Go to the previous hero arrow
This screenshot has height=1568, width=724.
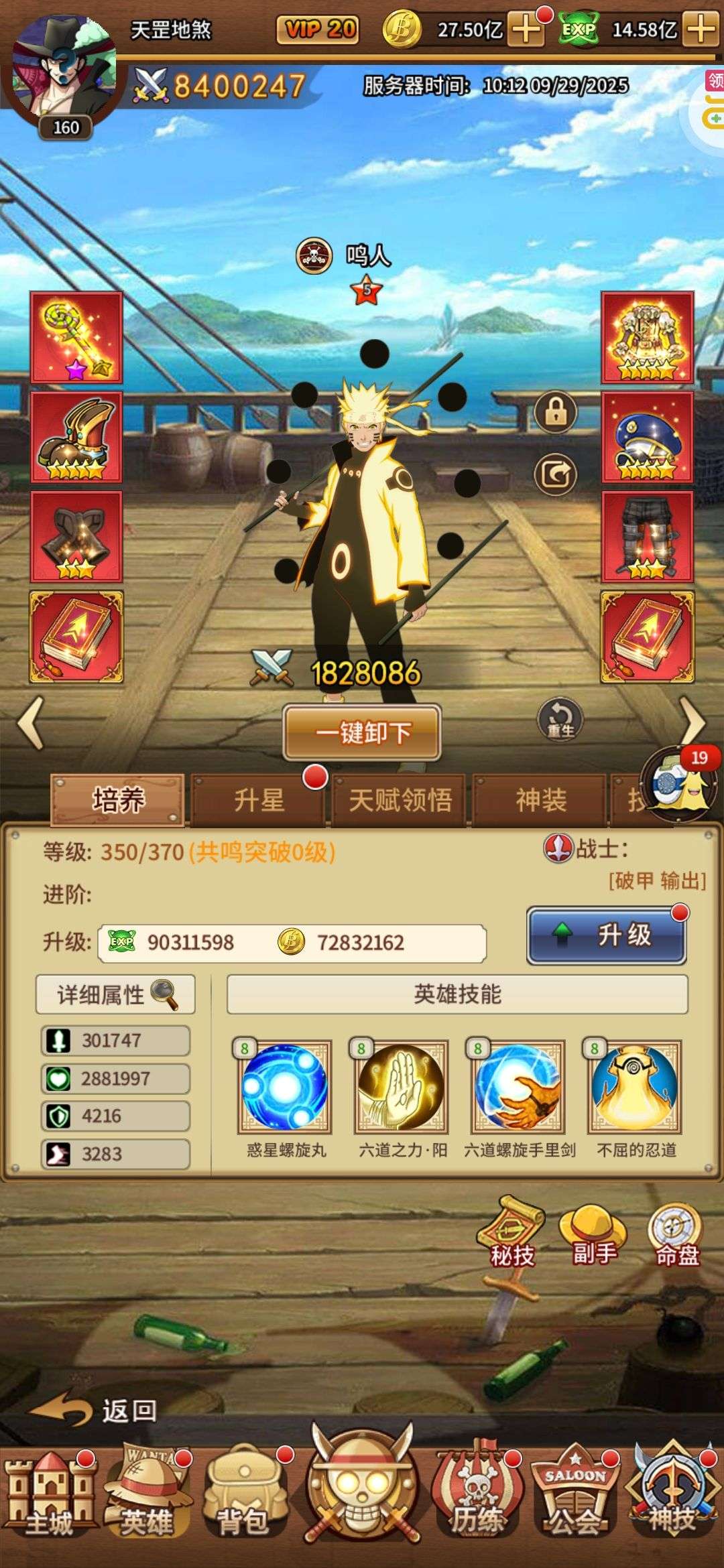pos(31,722)
